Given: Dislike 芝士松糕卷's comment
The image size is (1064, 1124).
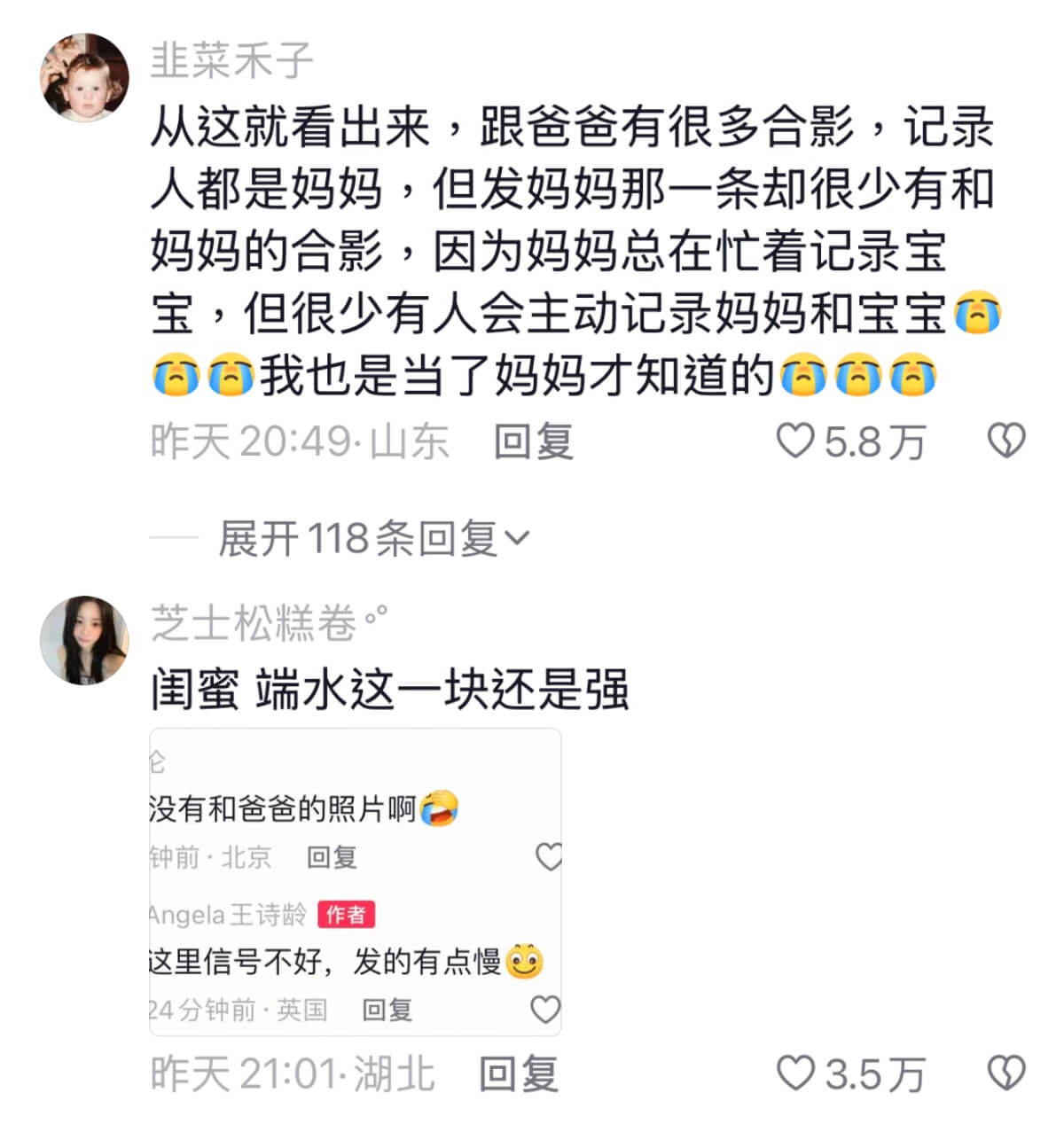Looking at the screenshot, I should click(1006, 1073).
